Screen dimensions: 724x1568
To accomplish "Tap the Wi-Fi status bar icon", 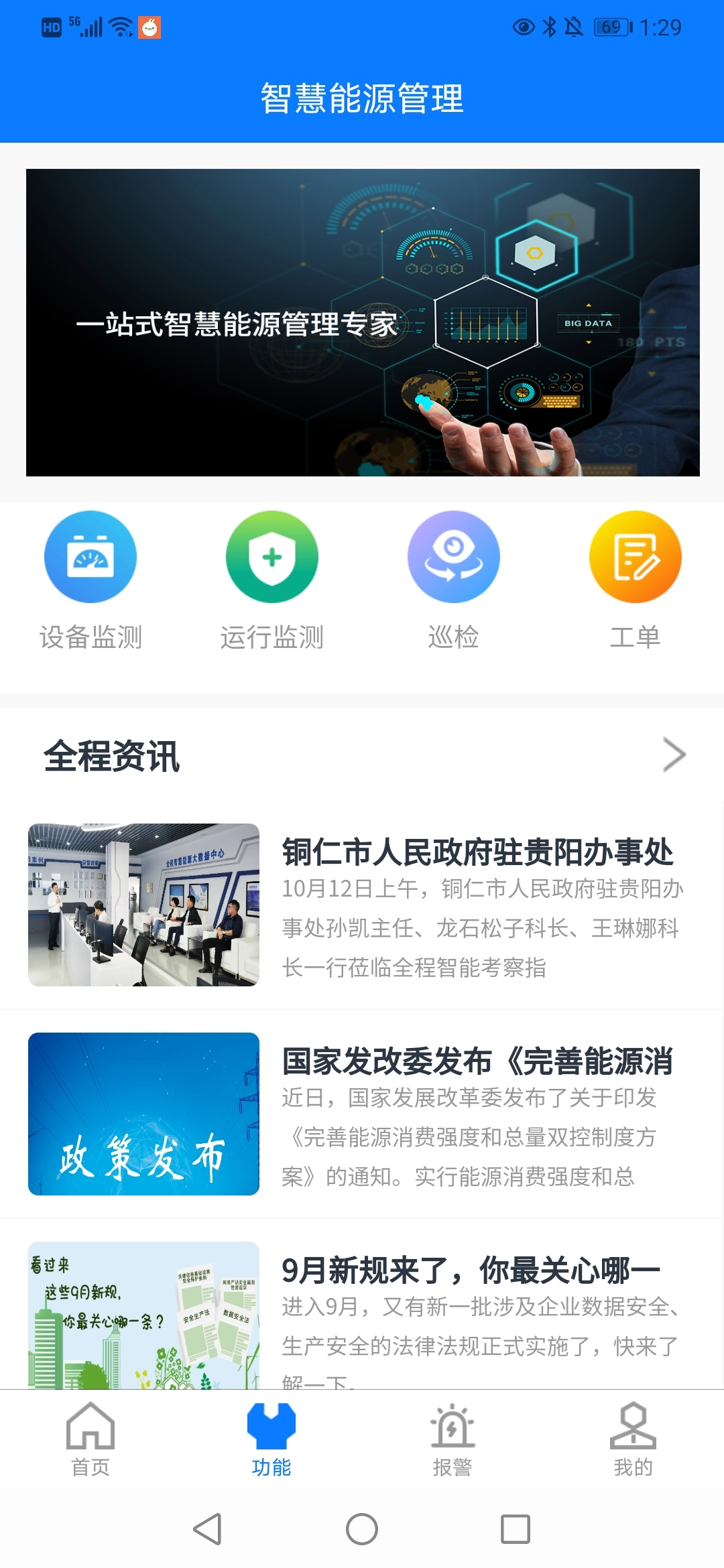I will pyautogui.click(x=119, y=25).
